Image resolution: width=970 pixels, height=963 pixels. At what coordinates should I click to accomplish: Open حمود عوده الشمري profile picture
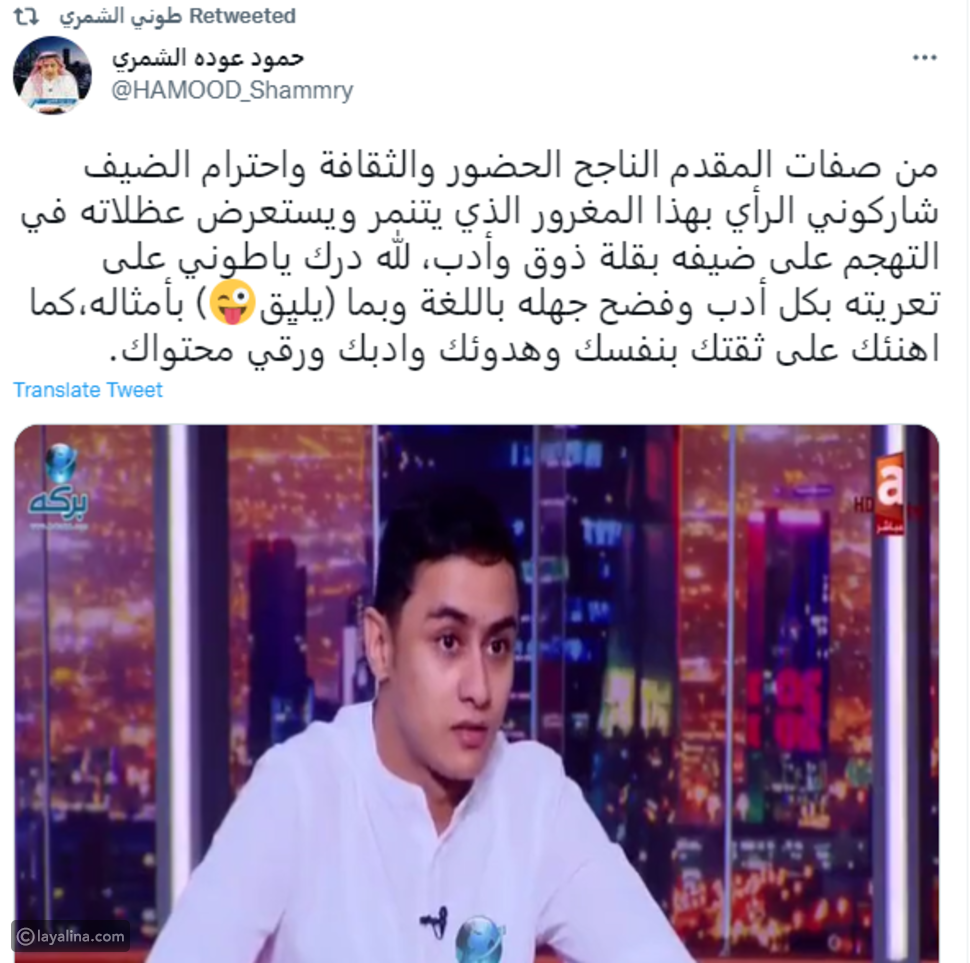coord(52,74)
